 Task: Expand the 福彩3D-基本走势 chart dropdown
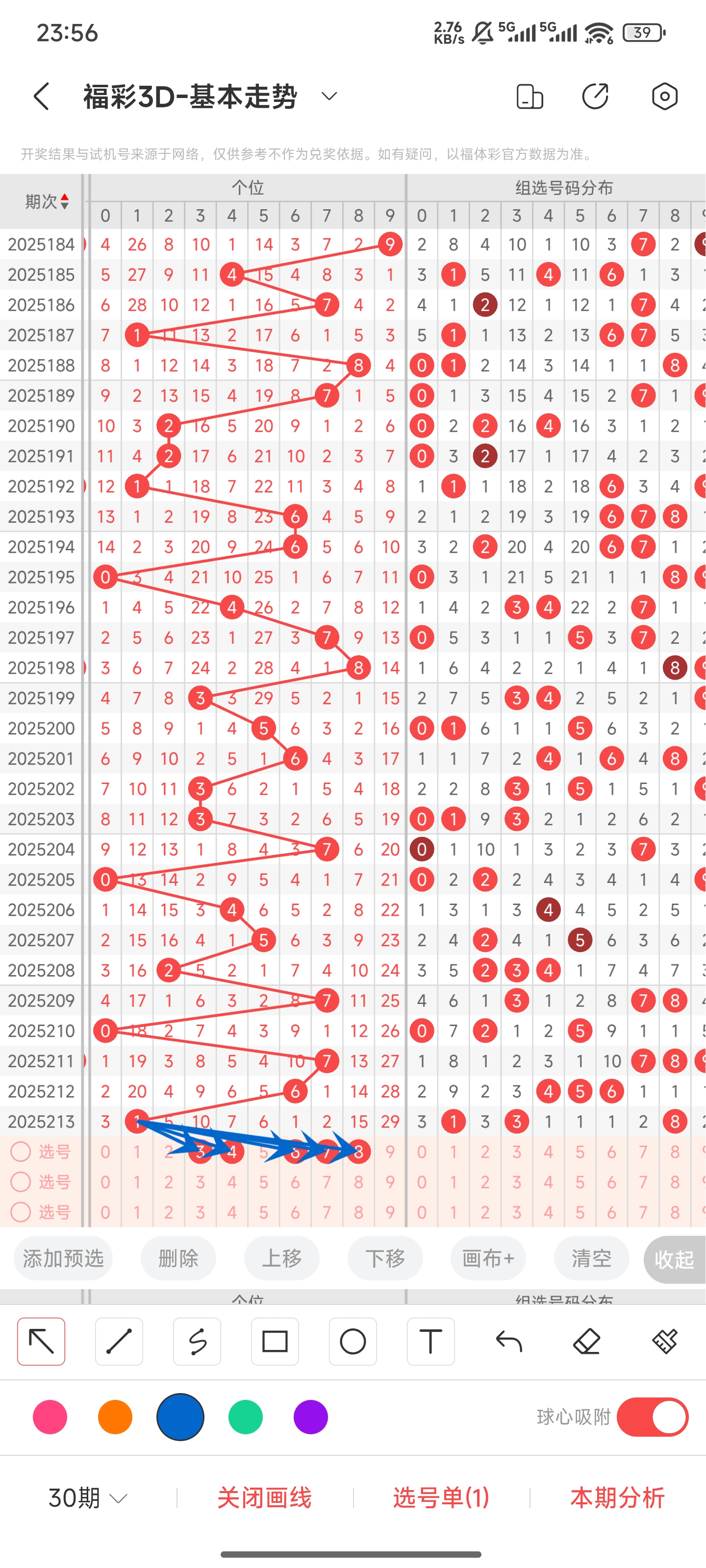(x=329, y=96)
